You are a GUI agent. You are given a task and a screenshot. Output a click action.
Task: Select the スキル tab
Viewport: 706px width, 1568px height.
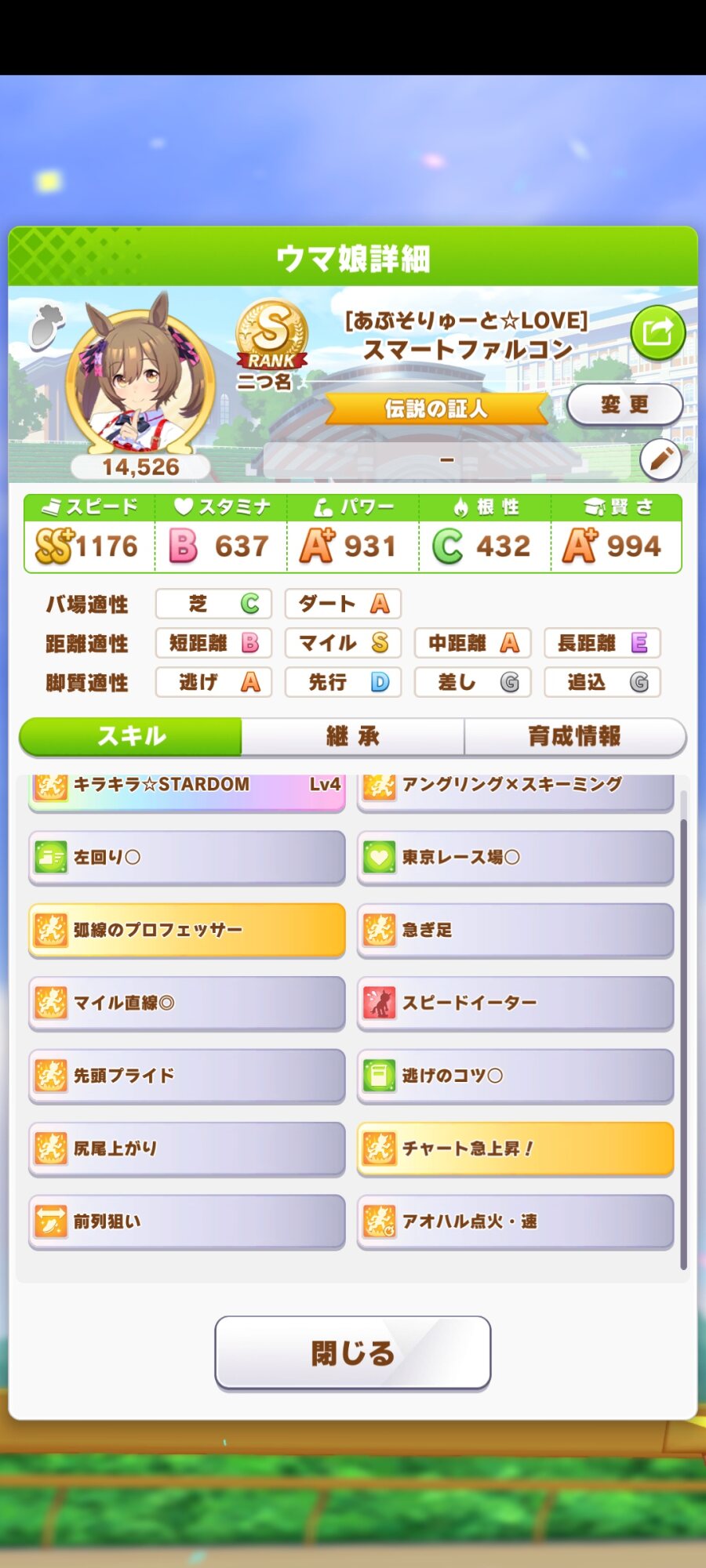click(131, 736)
